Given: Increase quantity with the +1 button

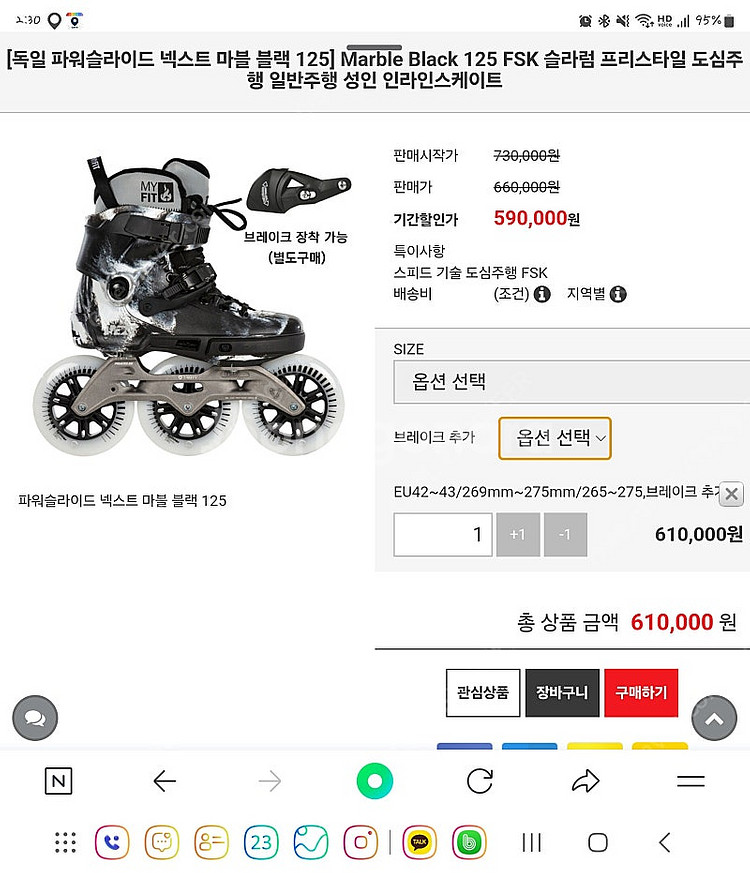Looking at the screenshot, I should coord(517,535).
